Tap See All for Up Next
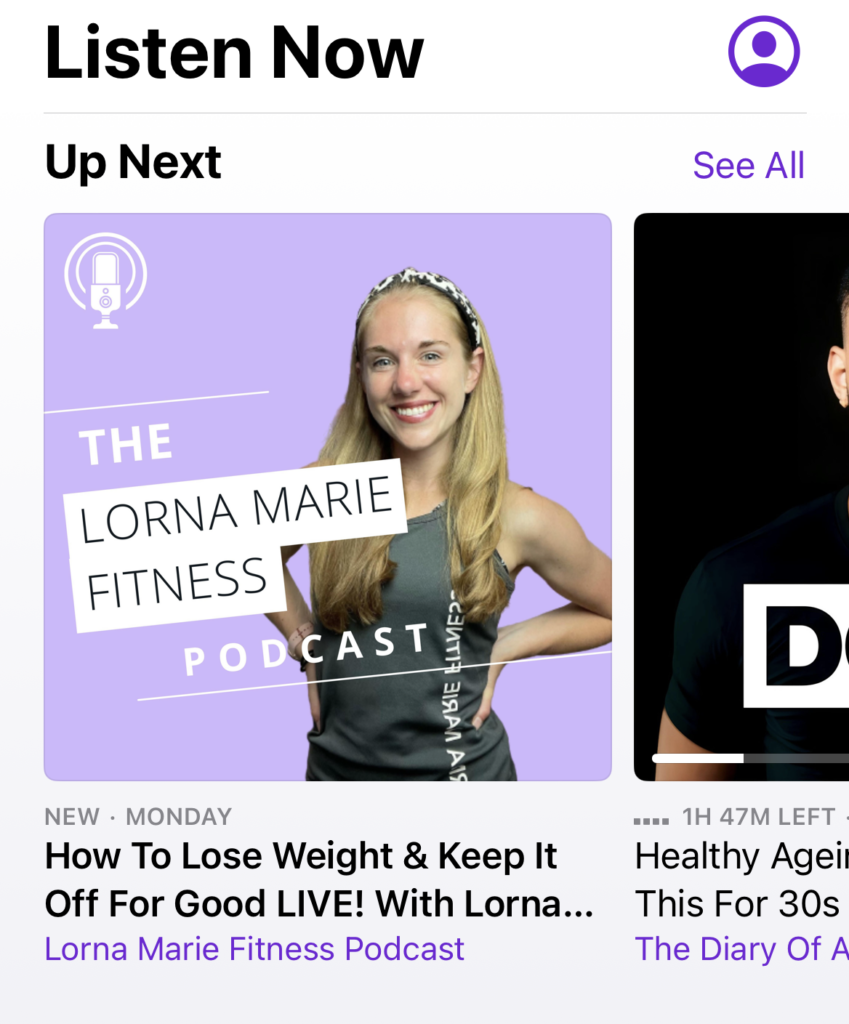 click(x=748, y=166)
